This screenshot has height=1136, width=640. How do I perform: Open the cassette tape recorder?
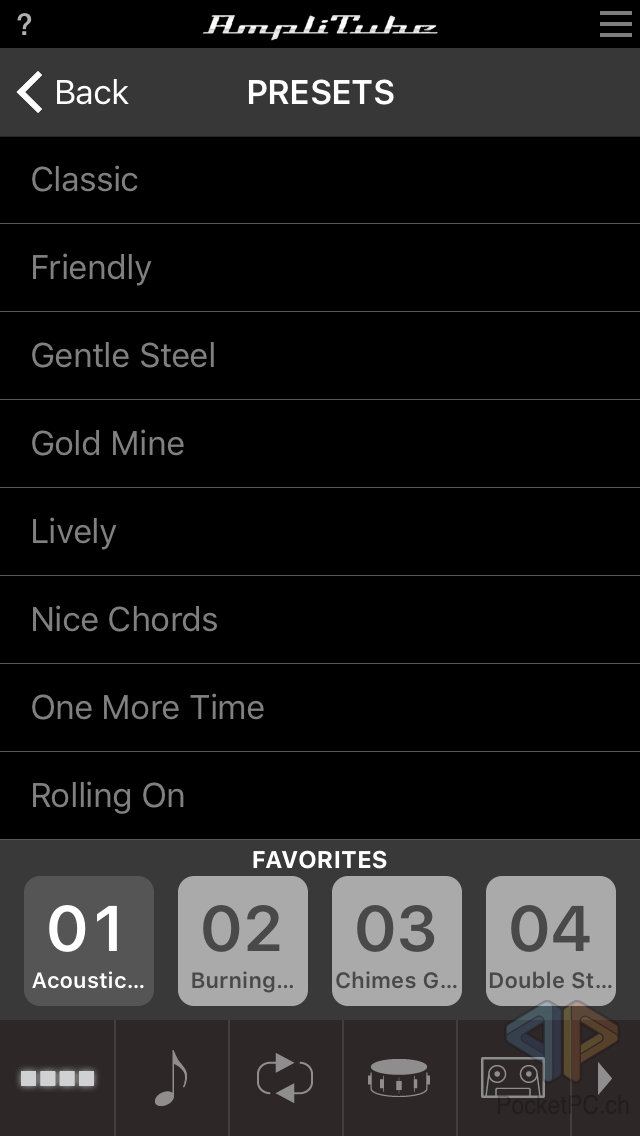coord(513,1078)
